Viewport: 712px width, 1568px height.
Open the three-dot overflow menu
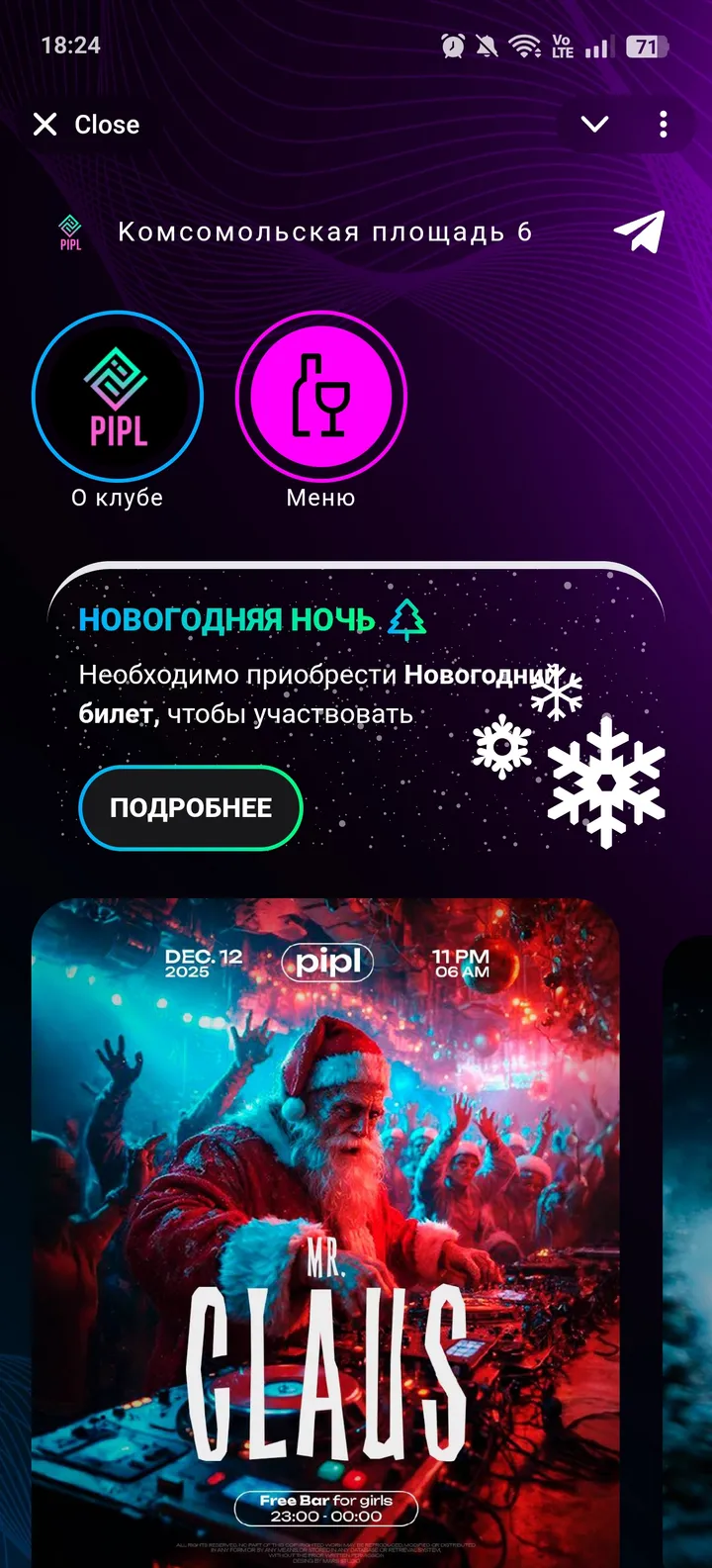tap(662, 125)
